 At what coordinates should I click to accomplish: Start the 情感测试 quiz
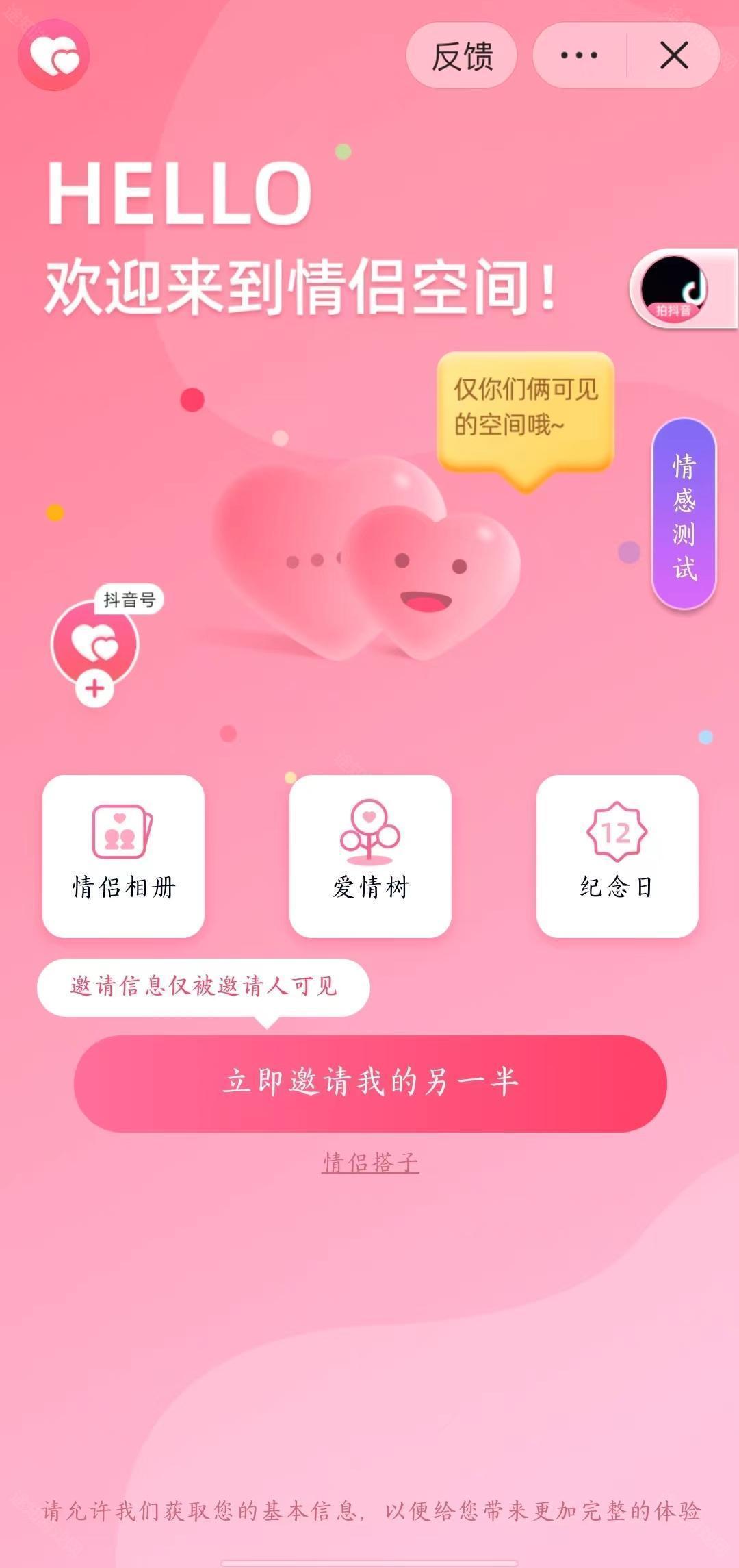click(x=684, y=515)
